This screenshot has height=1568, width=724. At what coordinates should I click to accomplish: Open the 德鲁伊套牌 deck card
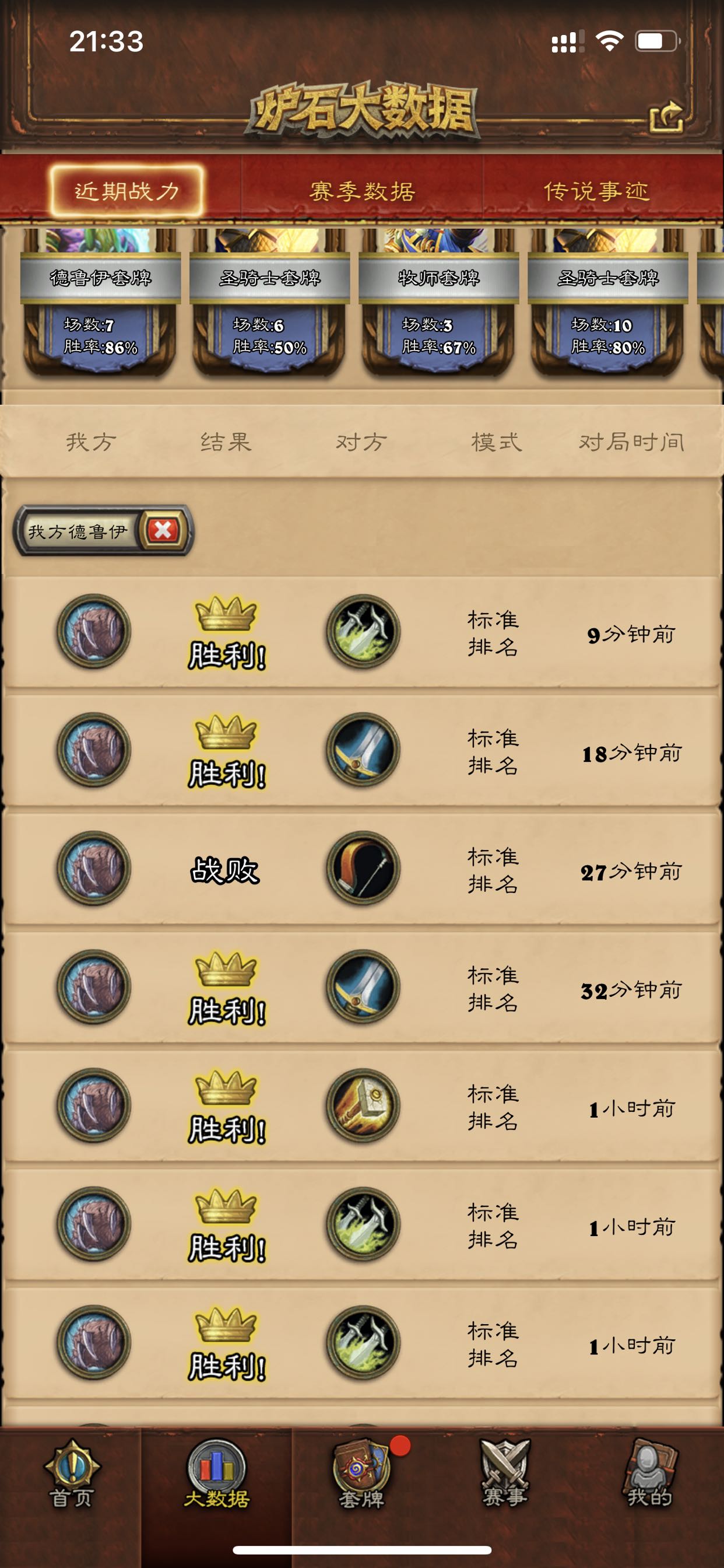coord(100,303)
